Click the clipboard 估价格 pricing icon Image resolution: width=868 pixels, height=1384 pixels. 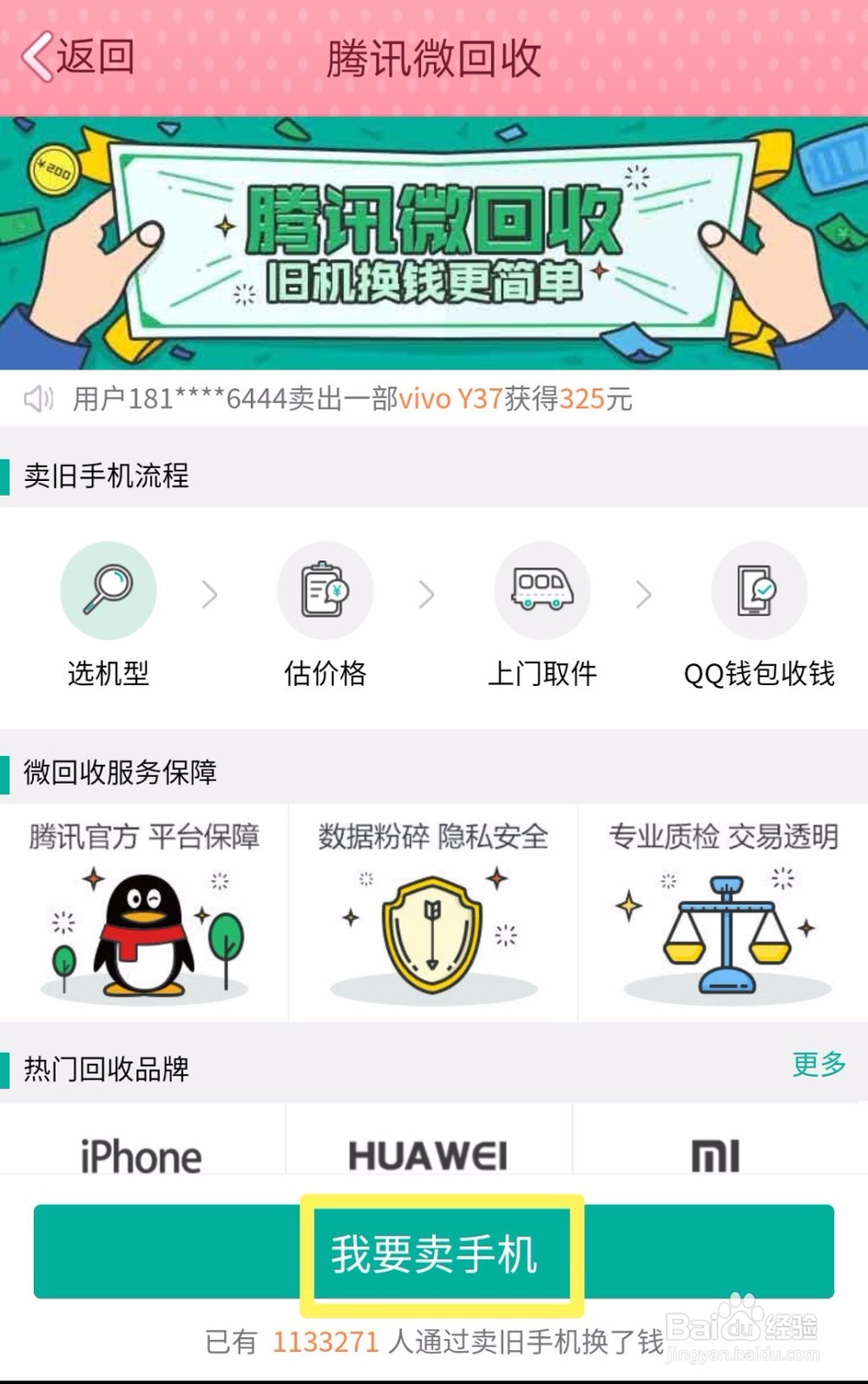pyautogui.click(x=325, y=590)
